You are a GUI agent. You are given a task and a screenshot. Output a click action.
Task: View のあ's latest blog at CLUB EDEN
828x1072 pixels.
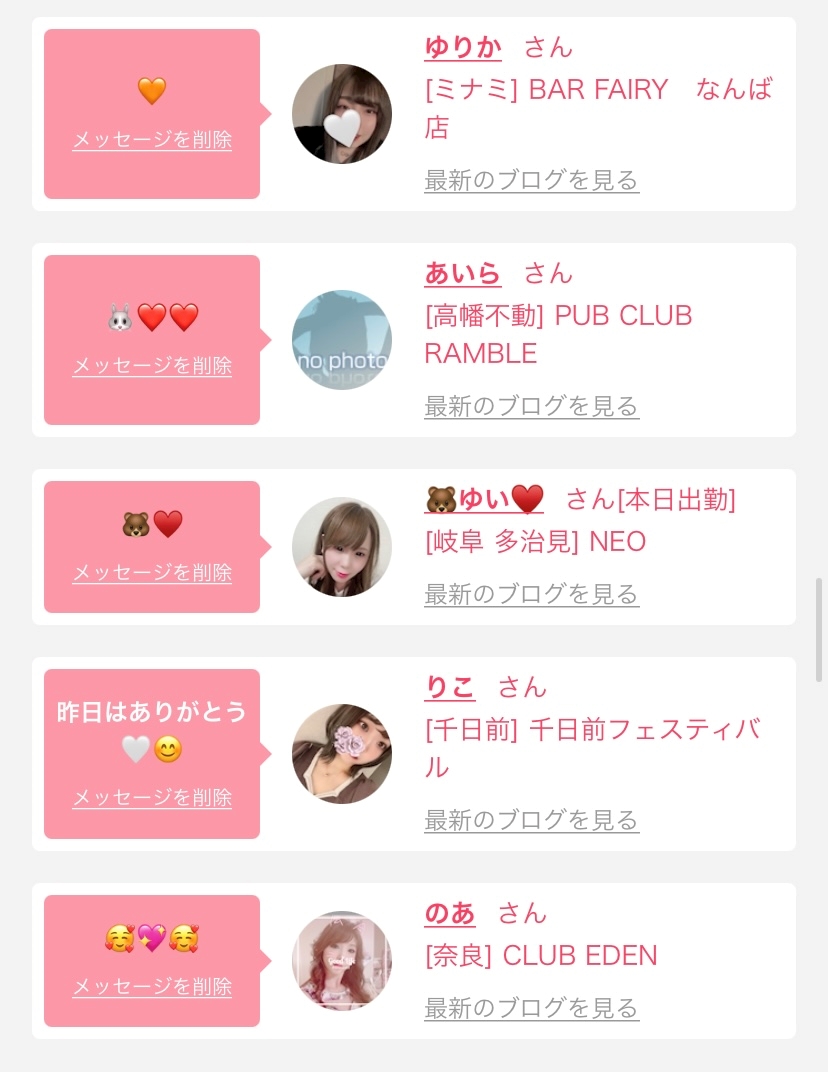531,1008
